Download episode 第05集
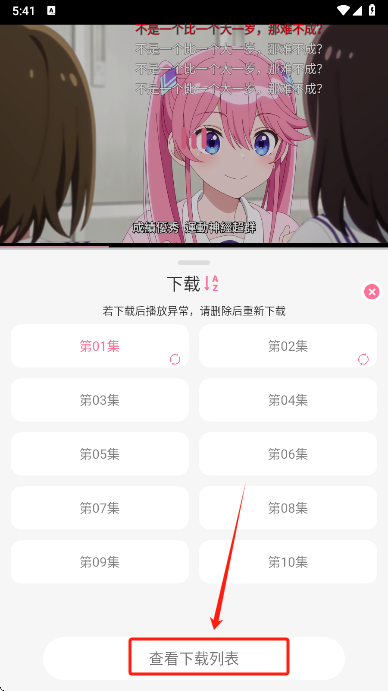The height and width of the screenshot is (691, 388). point(100,454)
